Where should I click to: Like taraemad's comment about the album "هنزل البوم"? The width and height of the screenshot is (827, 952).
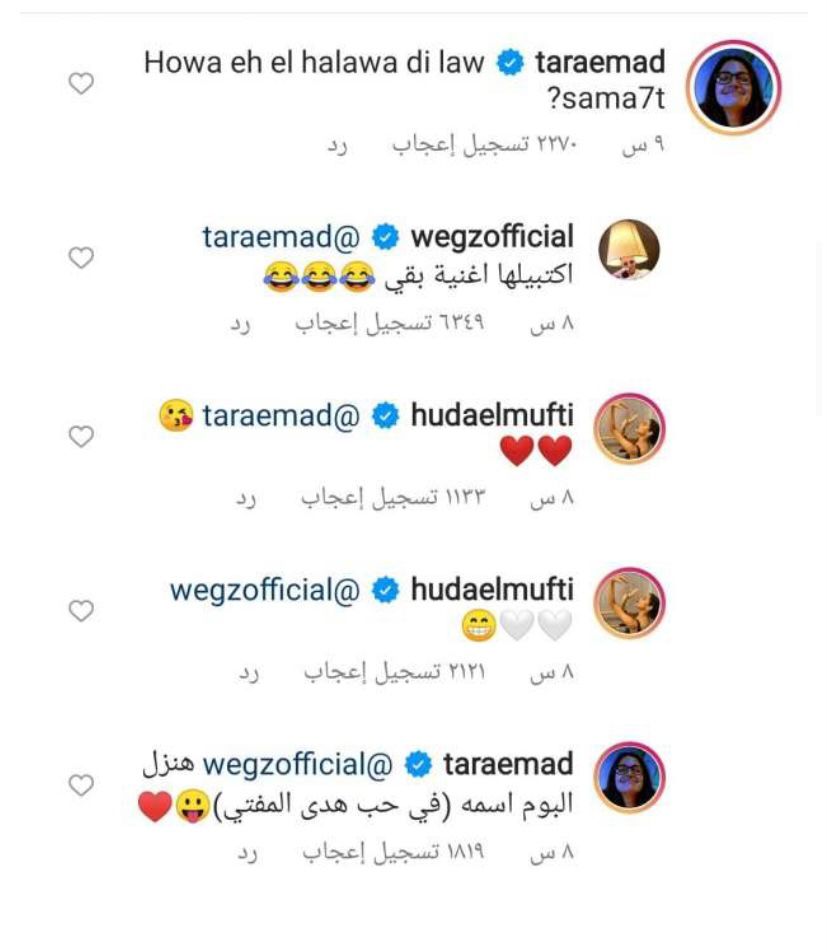click(80, 786)
